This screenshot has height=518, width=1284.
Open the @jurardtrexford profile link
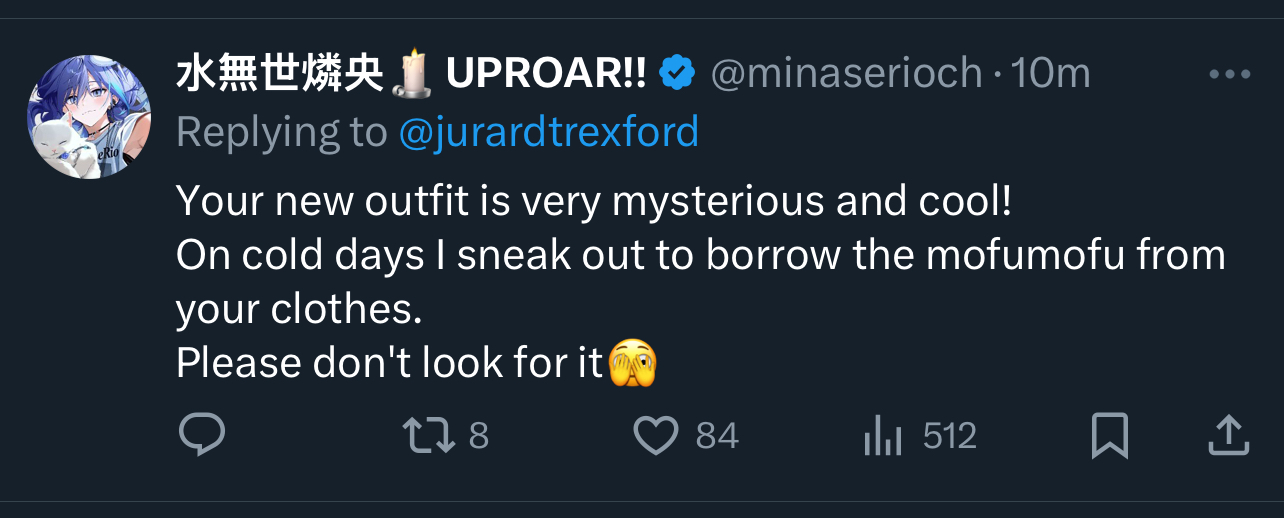tap(548, 132)
